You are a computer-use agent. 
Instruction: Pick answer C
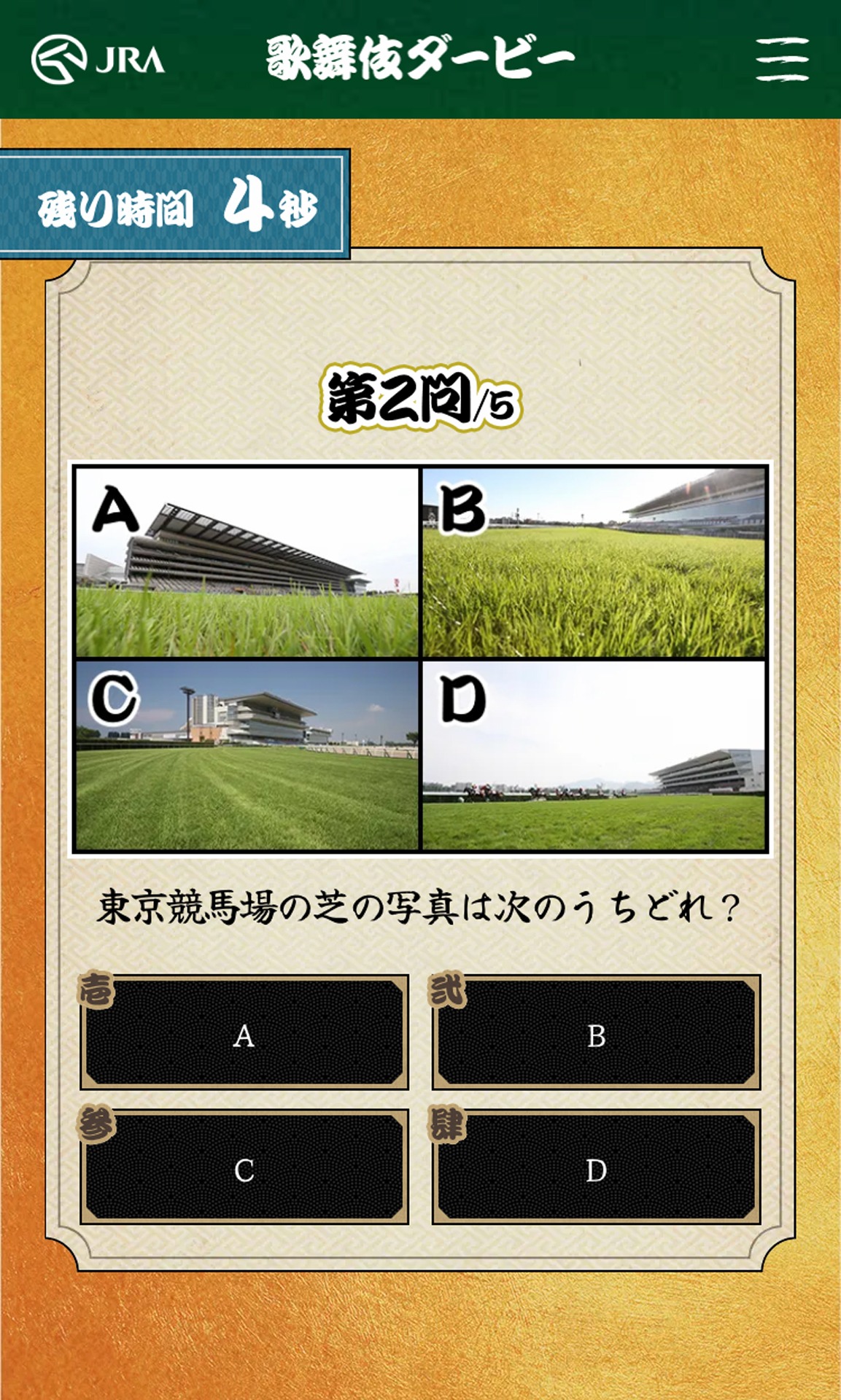[x=244, y=1169]
